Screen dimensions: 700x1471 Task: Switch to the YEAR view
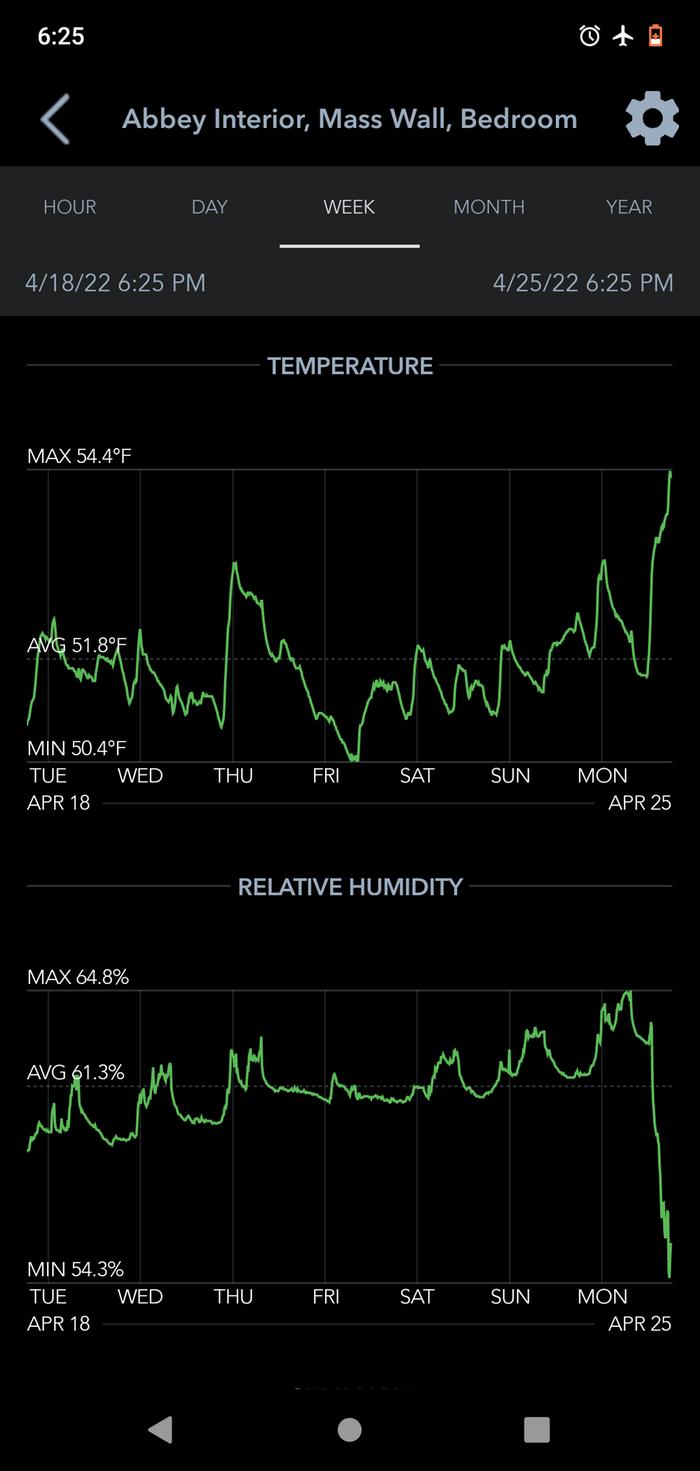coord(629,207)
